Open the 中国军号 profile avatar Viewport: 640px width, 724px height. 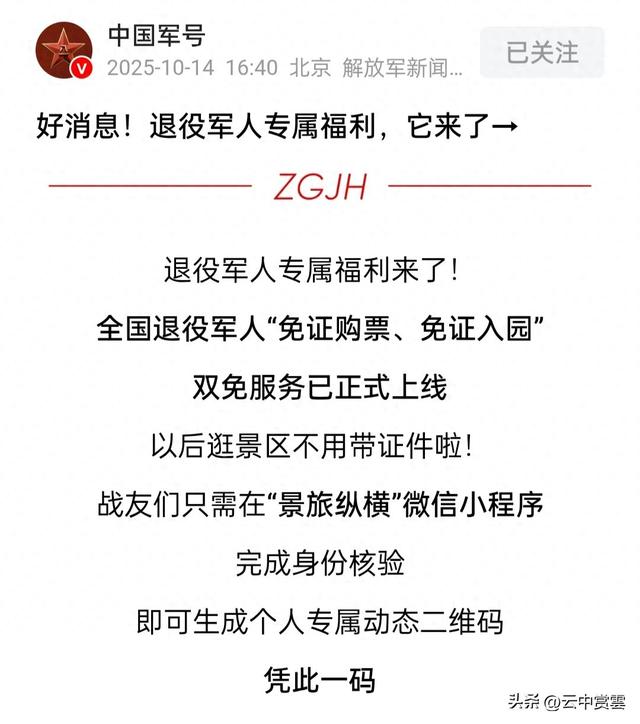64,50
